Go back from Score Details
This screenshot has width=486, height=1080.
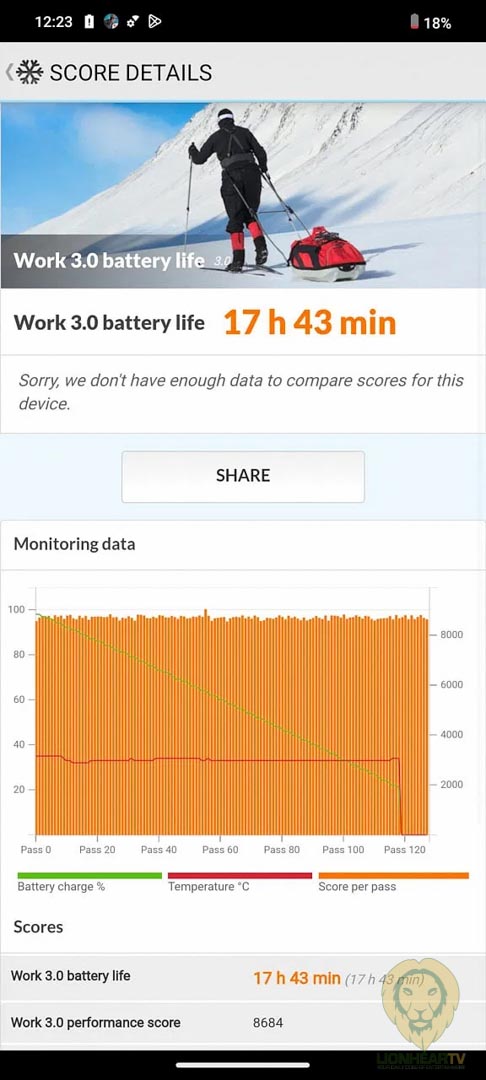10,72
